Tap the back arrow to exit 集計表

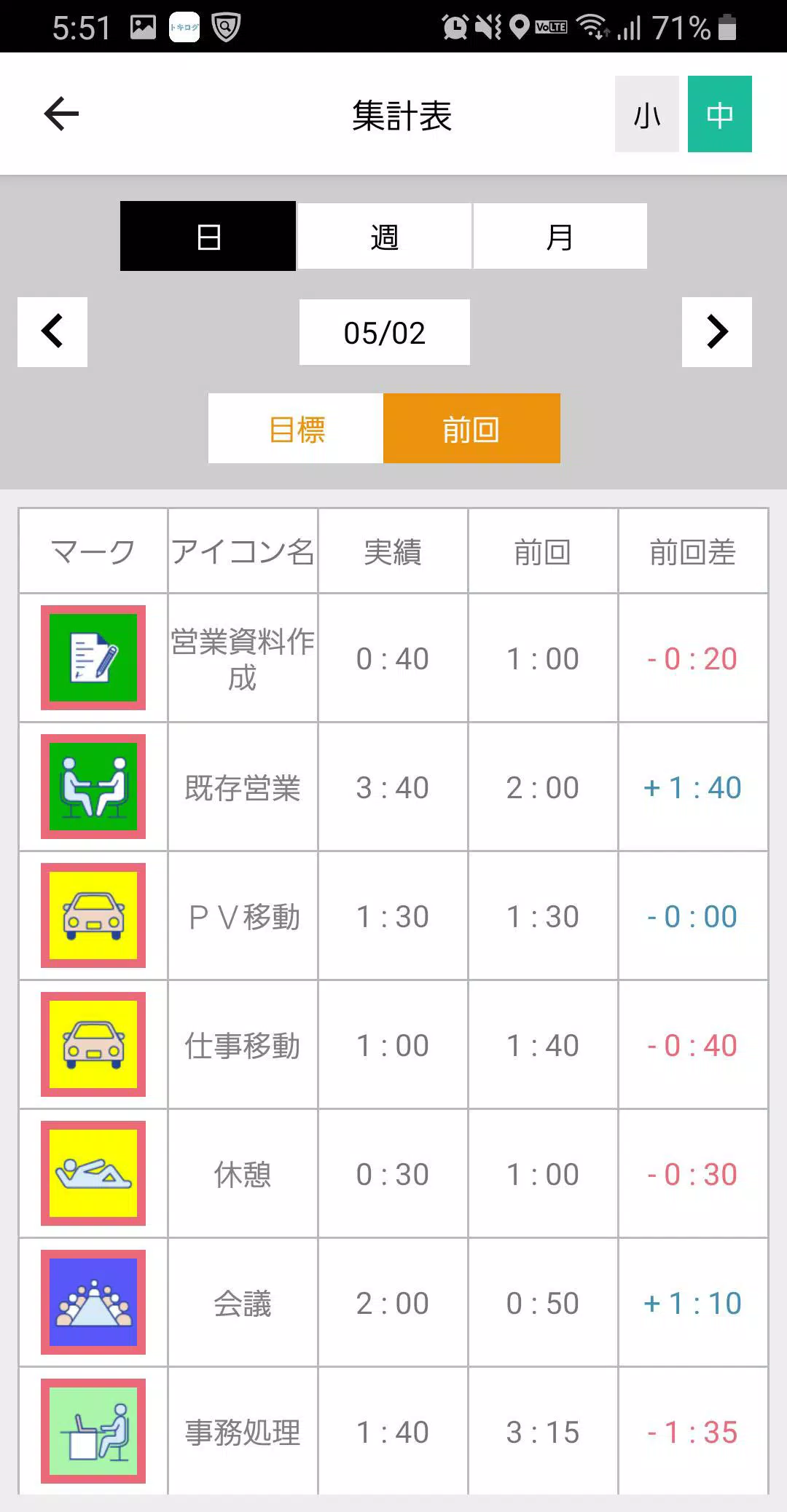(61, 114)
